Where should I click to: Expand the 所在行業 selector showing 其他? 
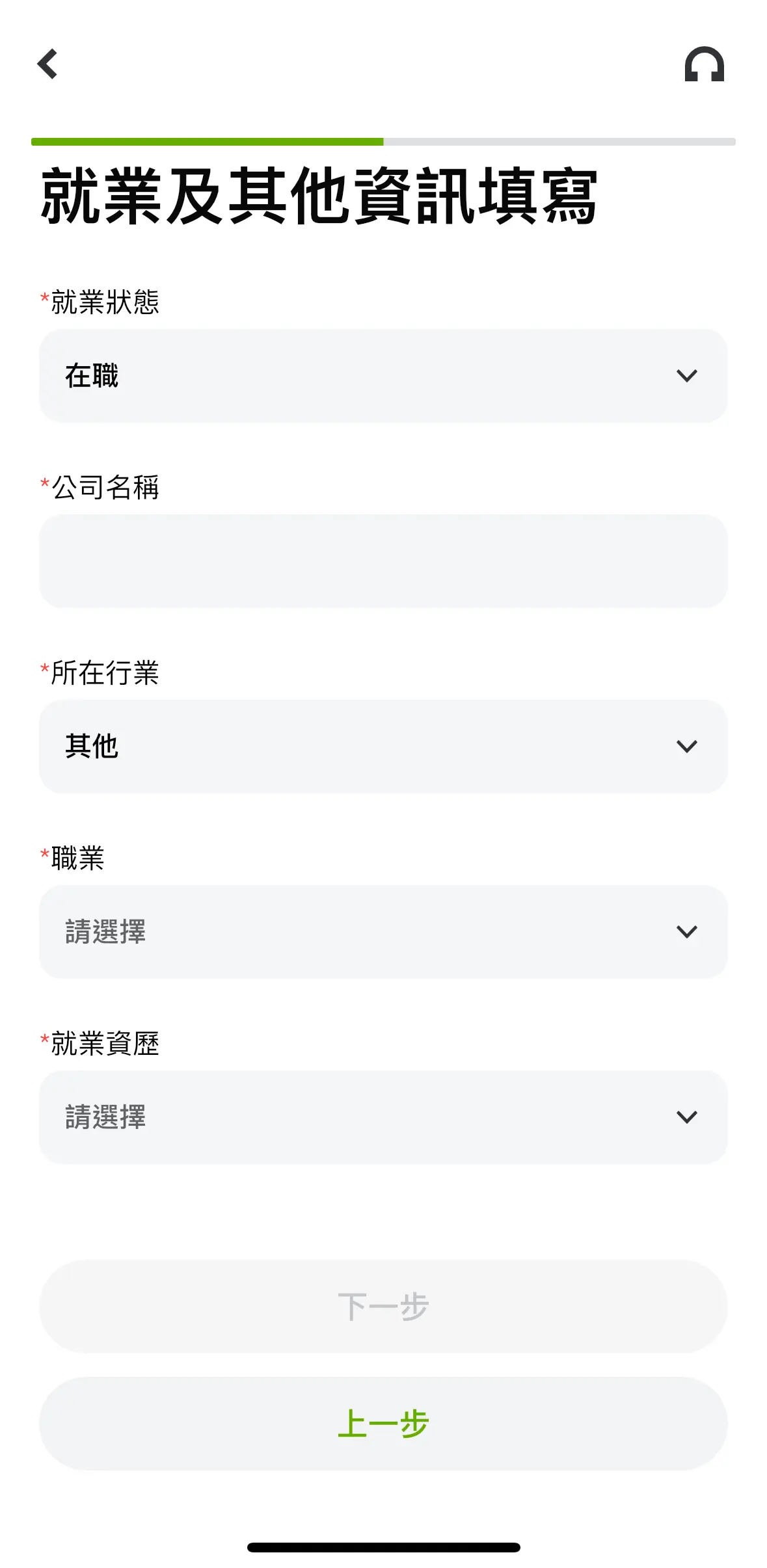(383, 746)
